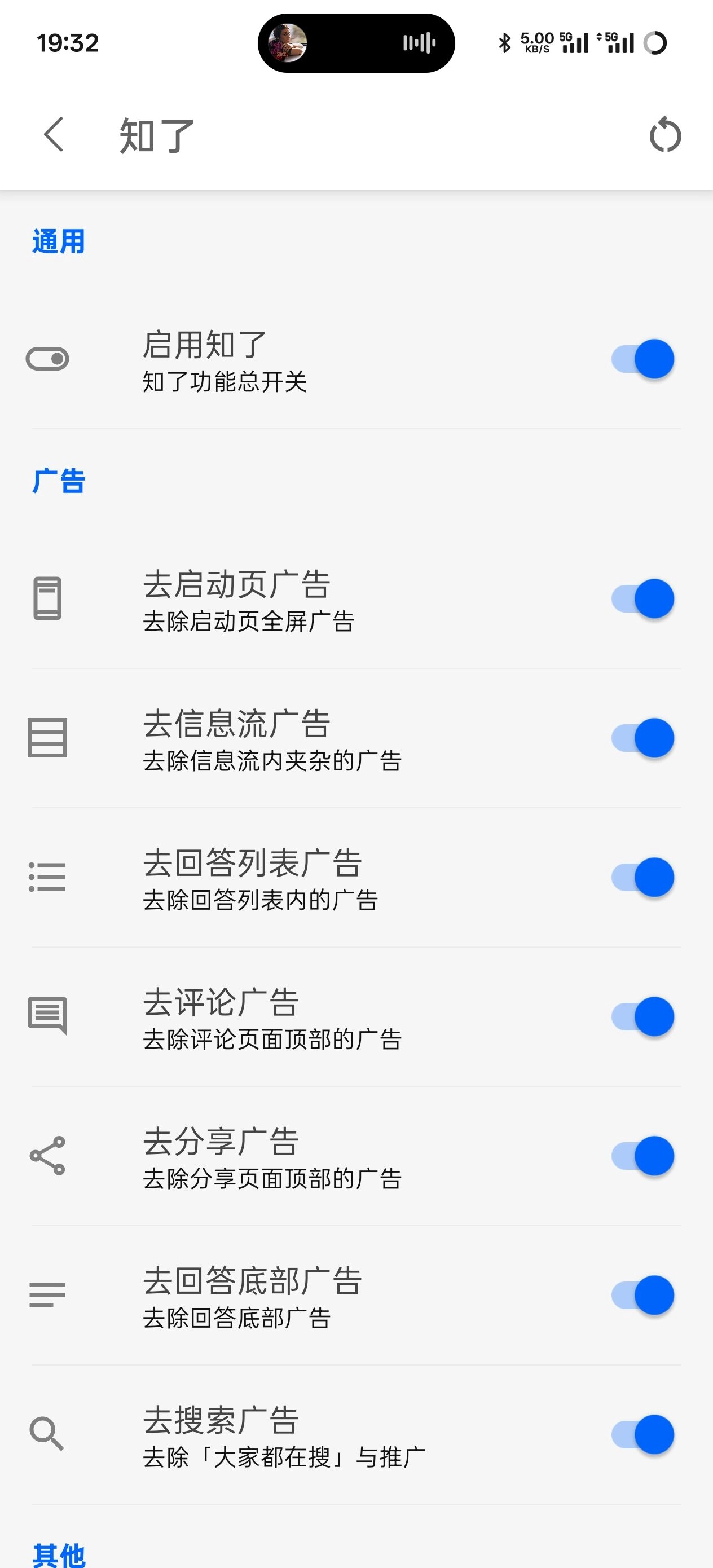Viewport: 713px width, 1568px height.
Task: Click the lines icon beside 去回答底部广告
Action: [x=47, y=1294]
